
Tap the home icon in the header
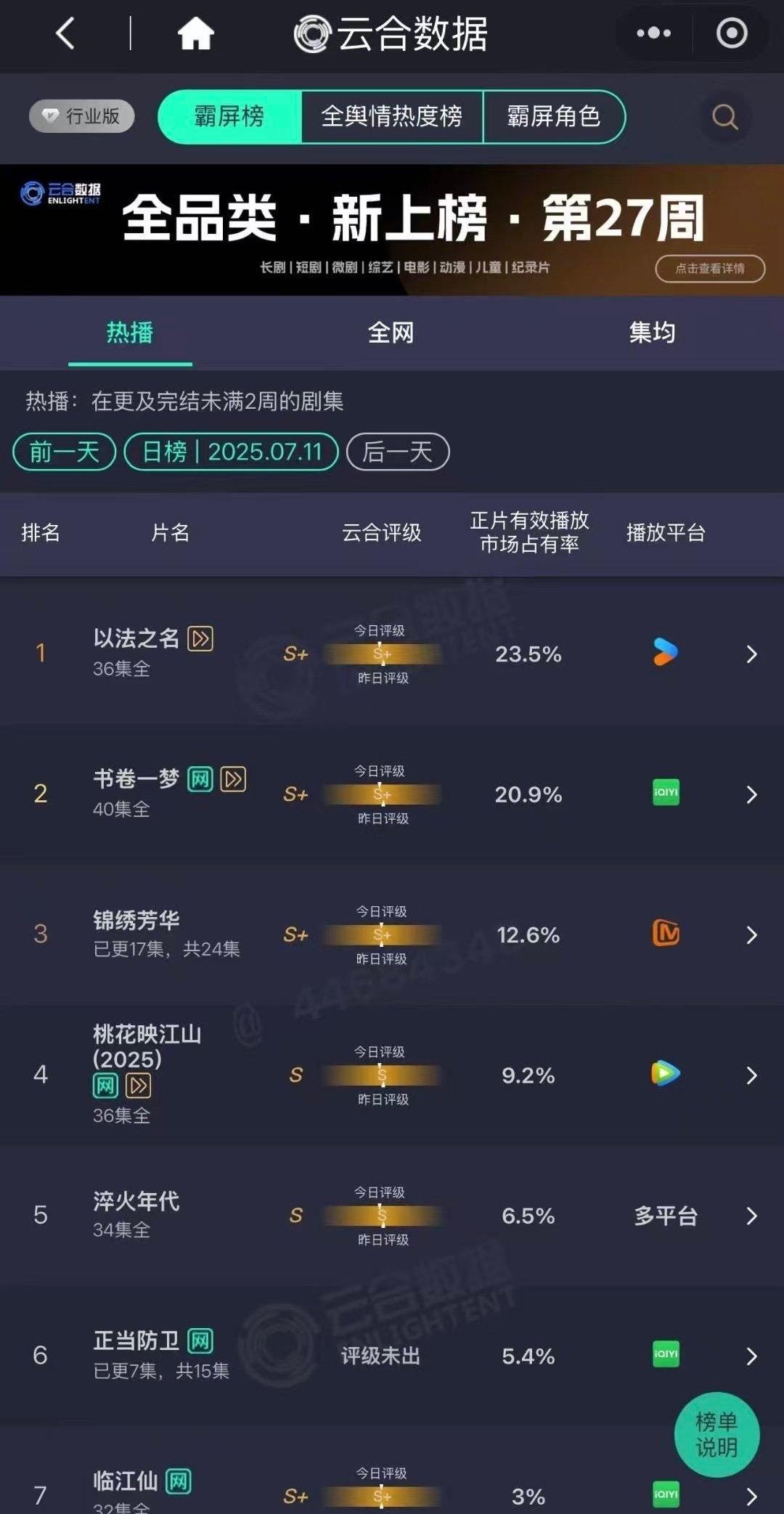pos(196,33)
